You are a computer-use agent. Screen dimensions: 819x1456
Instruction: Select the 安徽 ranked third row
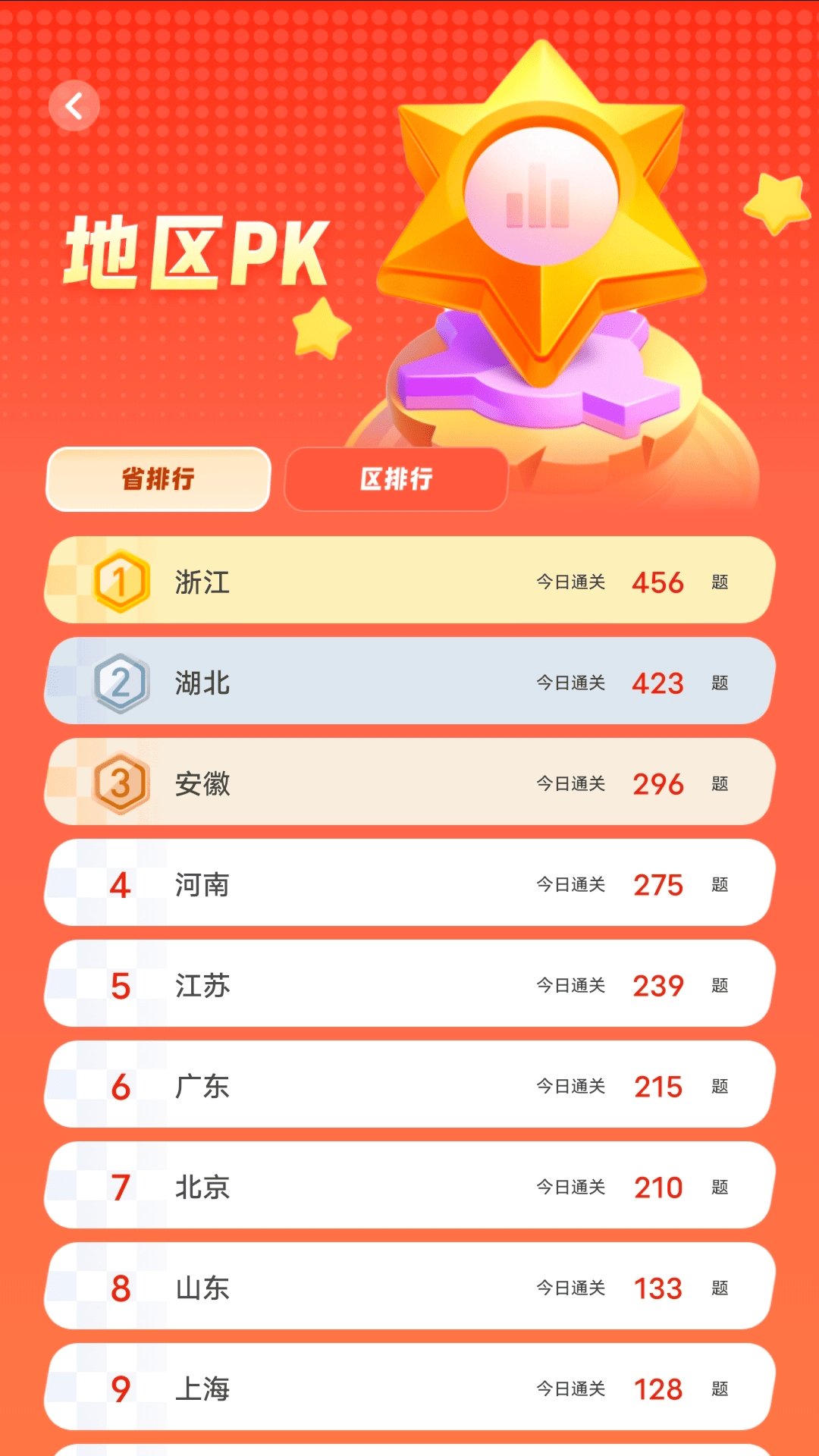point(409,781)
